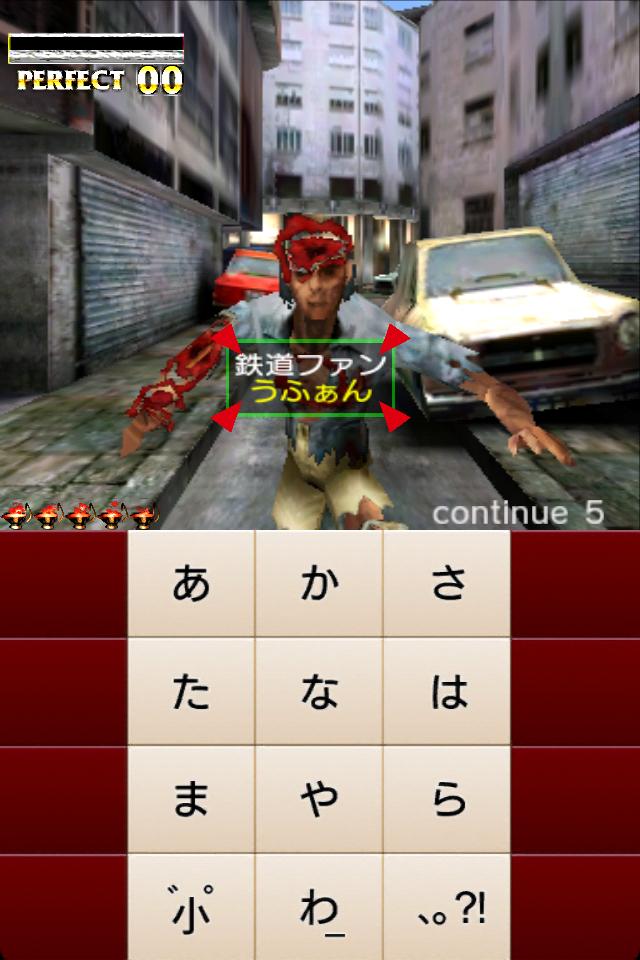Tap the dakuten/small kana modifier key
The width and height of the screenshot is (640, 960).
pos(191,908)
